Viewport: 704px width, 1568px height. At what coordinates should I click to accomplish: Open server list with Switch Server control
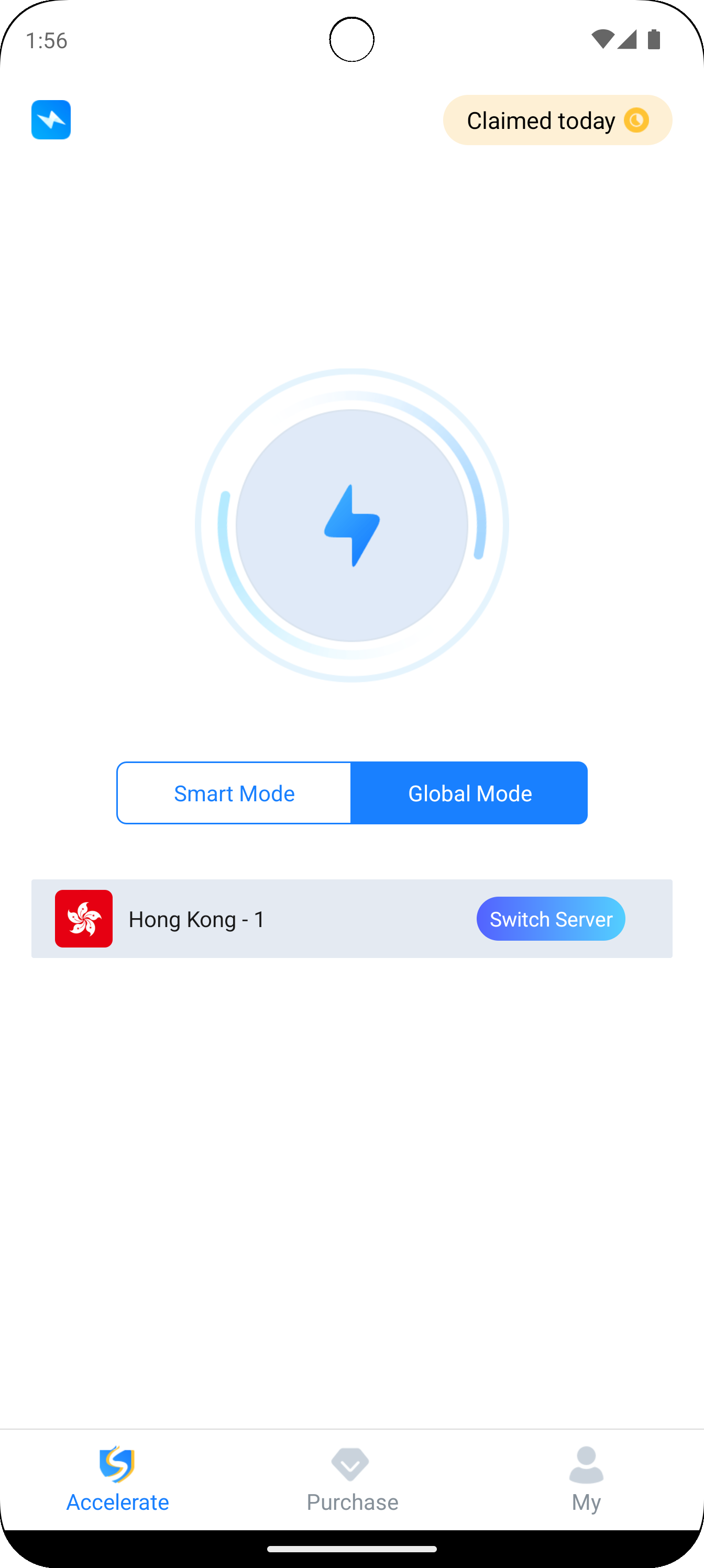coord(550,919)
